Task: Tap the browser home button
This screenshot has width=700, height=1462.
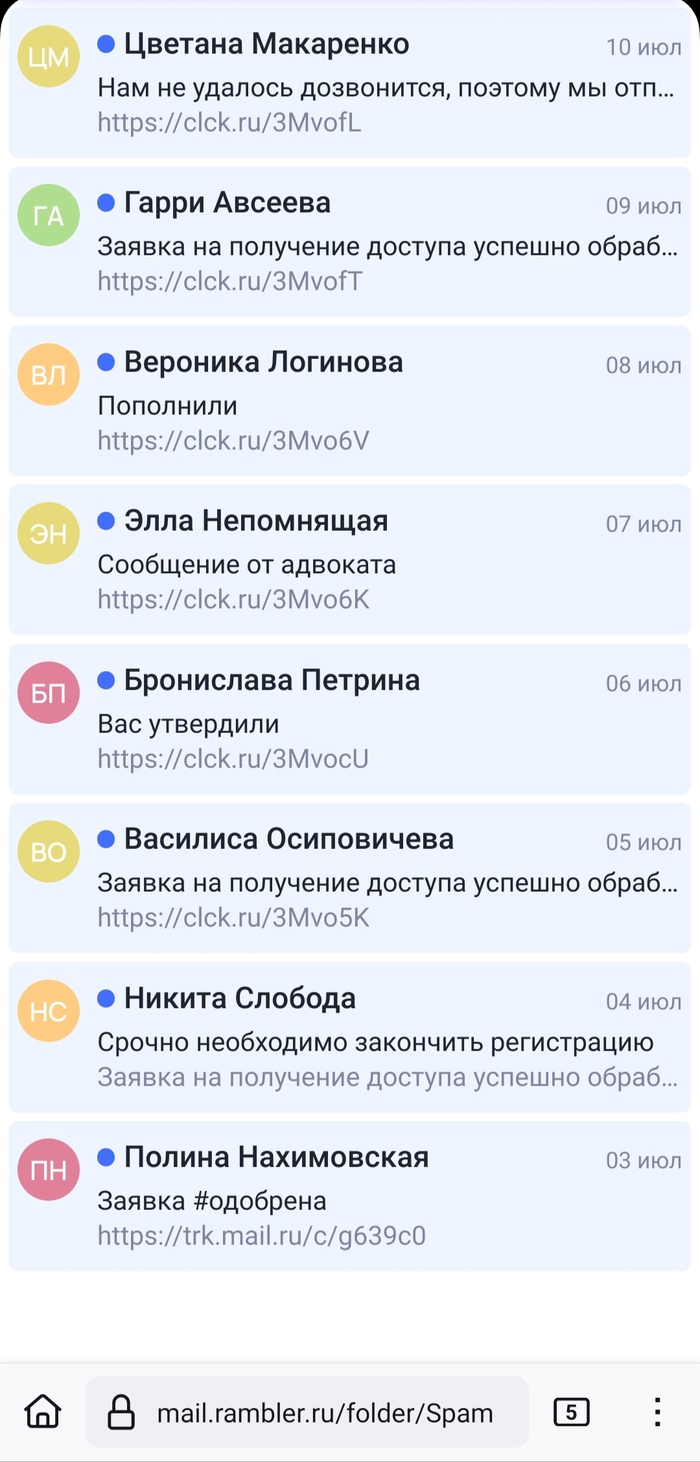Action: (x=43, y=1412)
